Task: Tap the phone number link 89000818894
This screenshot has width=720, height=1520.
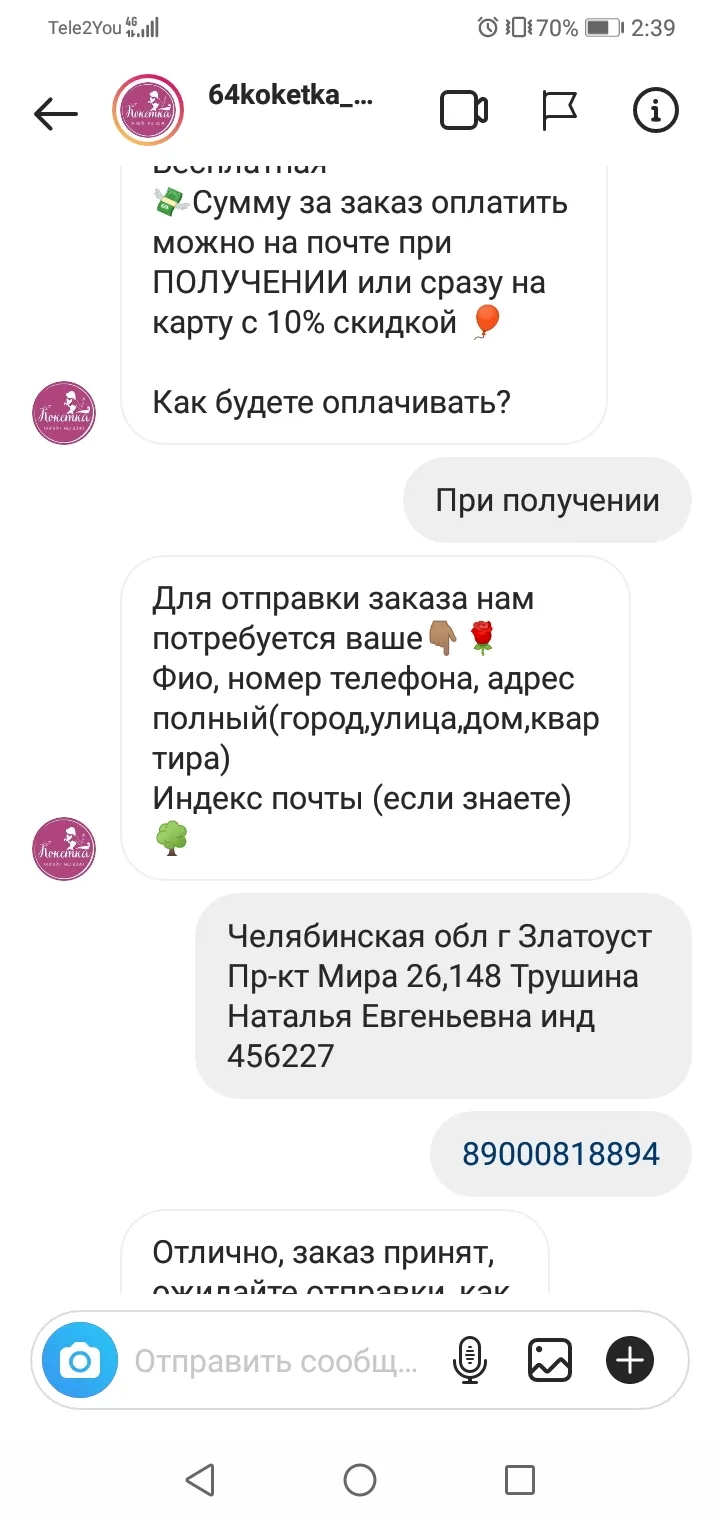Action: coord(561,1153)
